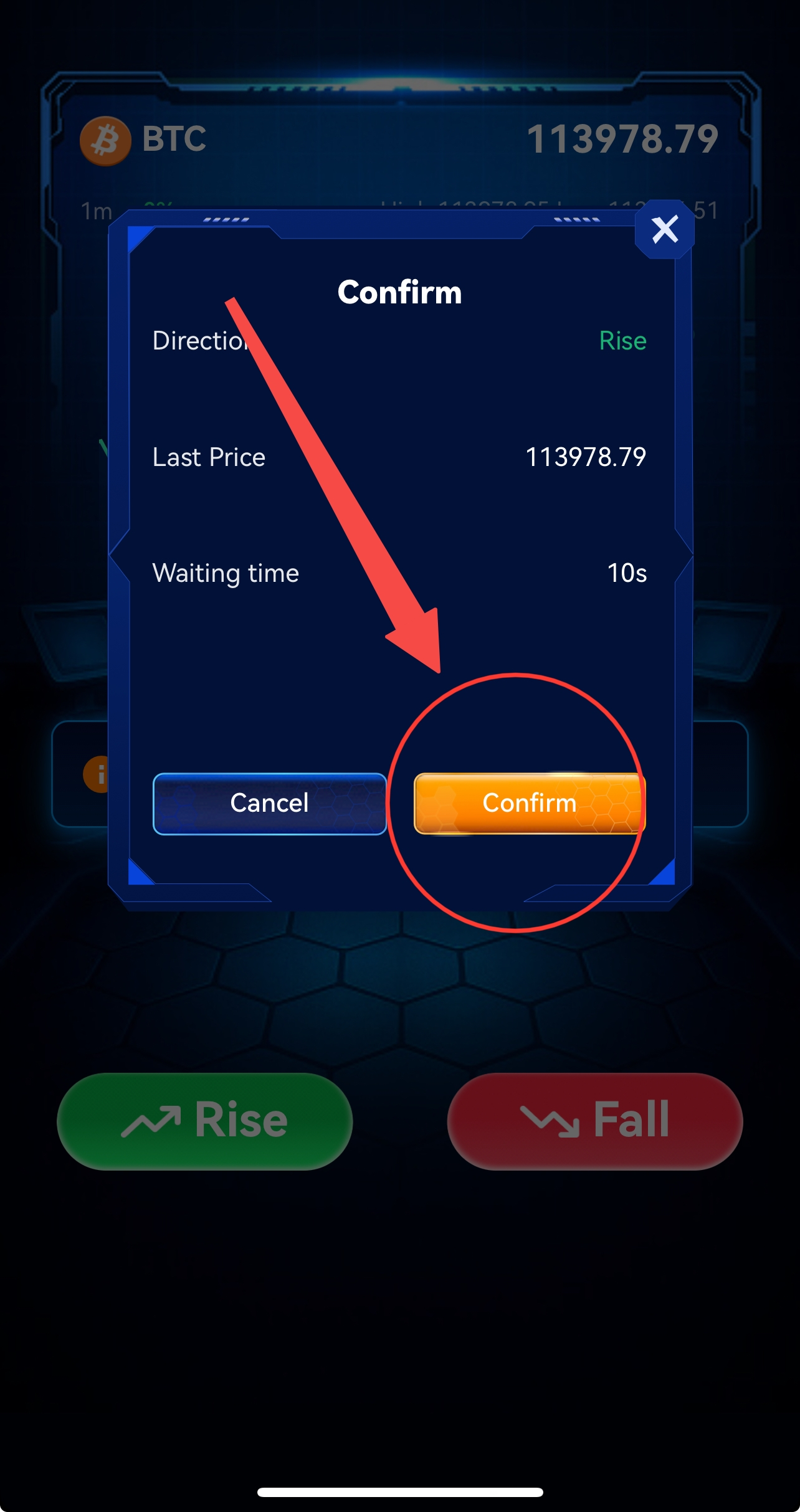Cancel the order confirmation

pyautogui.click(x=269, y=803)
